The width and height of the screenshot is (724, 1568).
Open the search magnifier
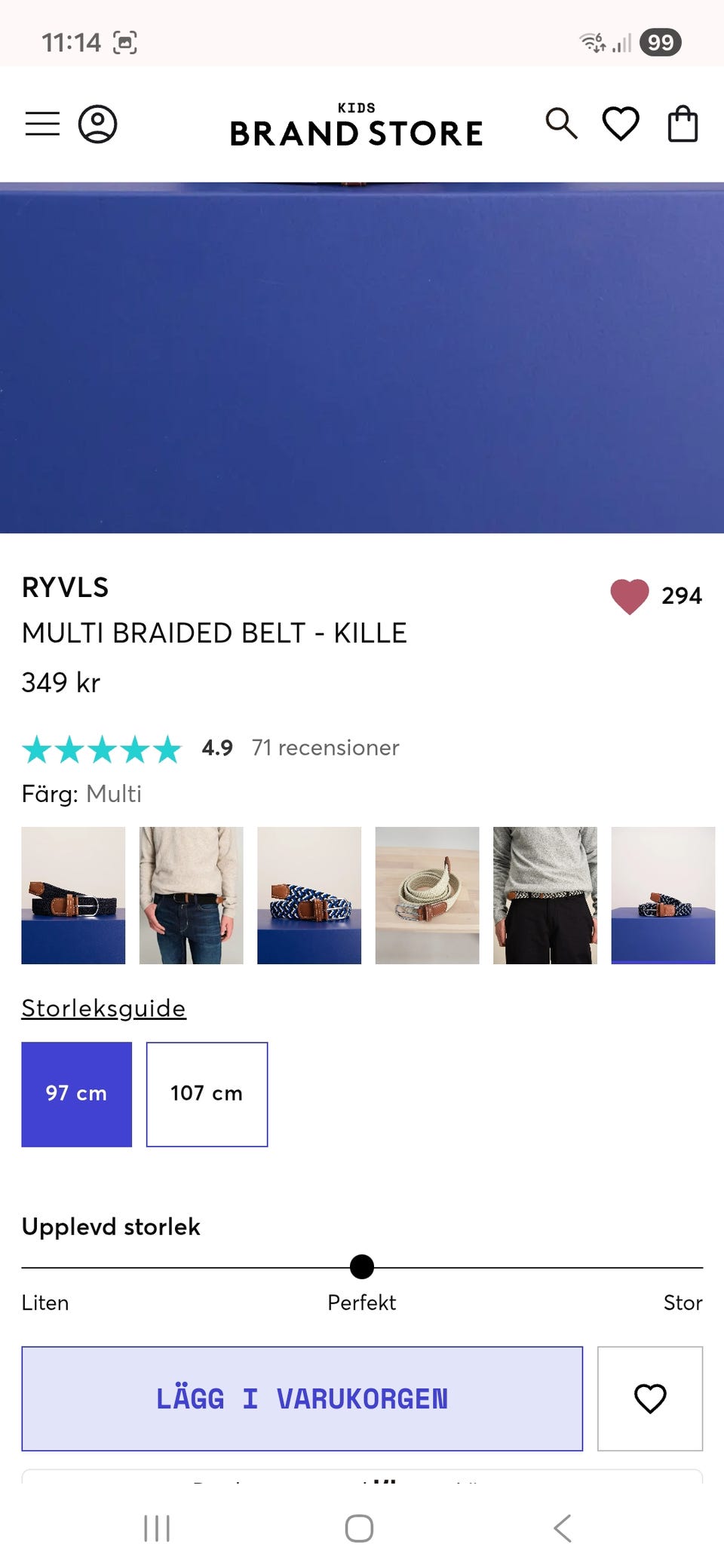(x=561, y=124)
